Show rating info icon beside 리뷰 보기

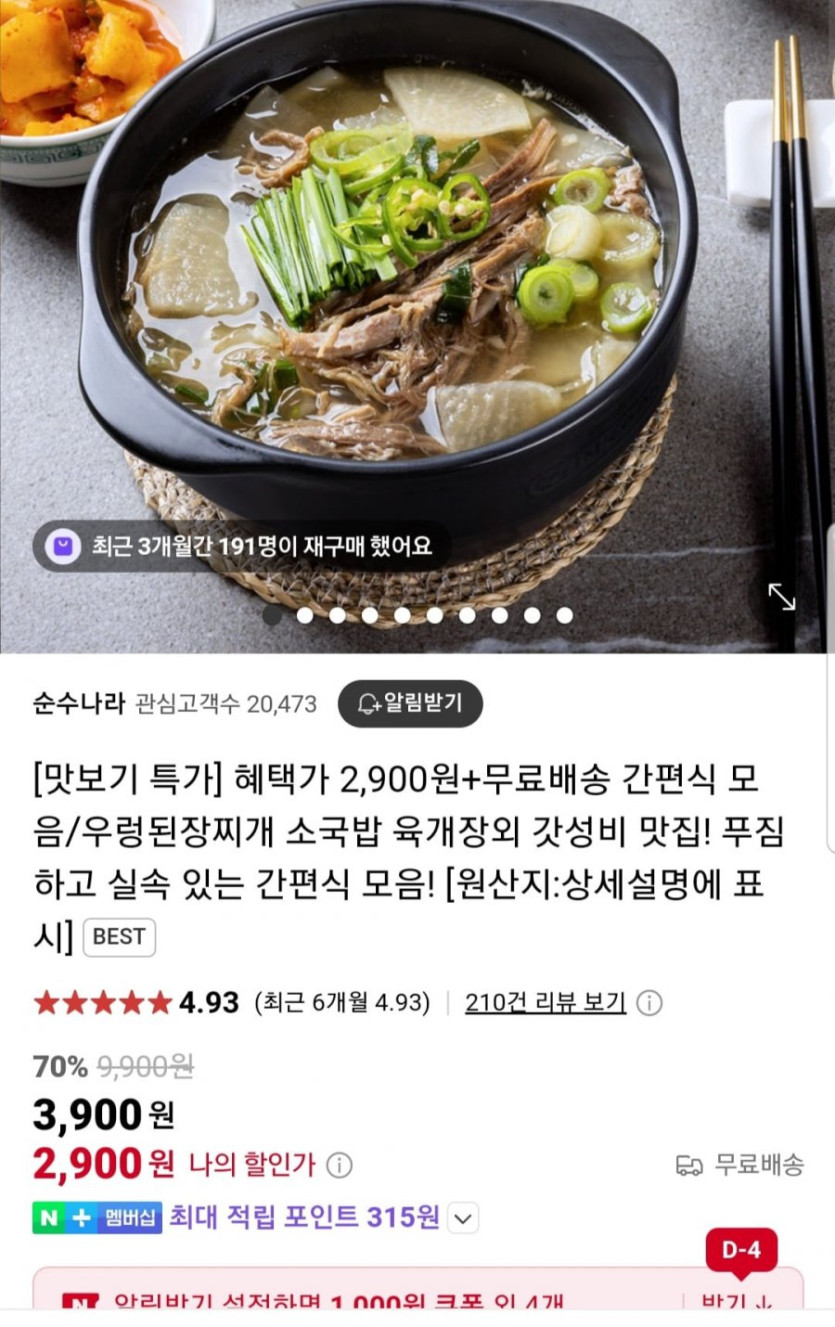pyautogui.click(x=649, y=1003)
